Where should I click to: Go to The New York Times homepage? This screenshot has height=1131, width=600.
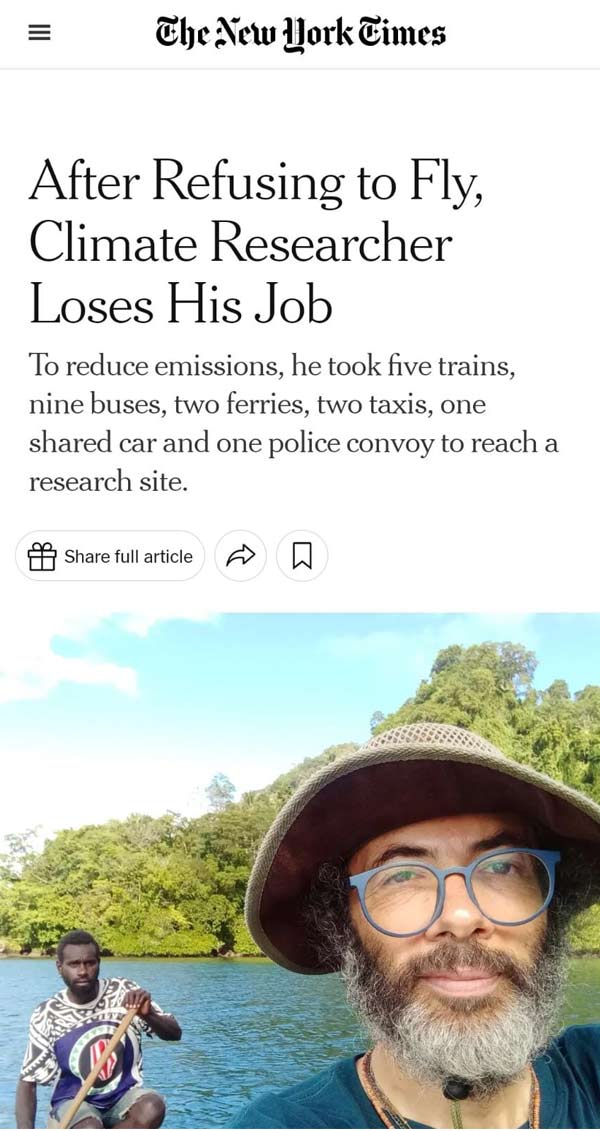coord(300,33)
